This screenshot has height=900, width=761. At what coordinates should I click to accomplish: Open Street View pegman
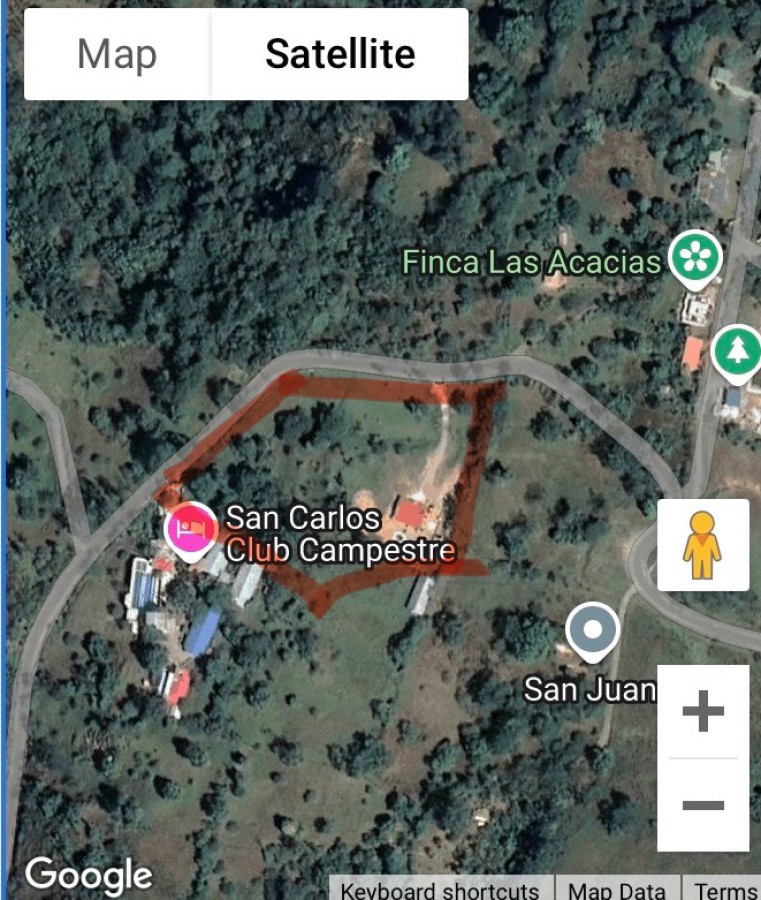point(703,544)
